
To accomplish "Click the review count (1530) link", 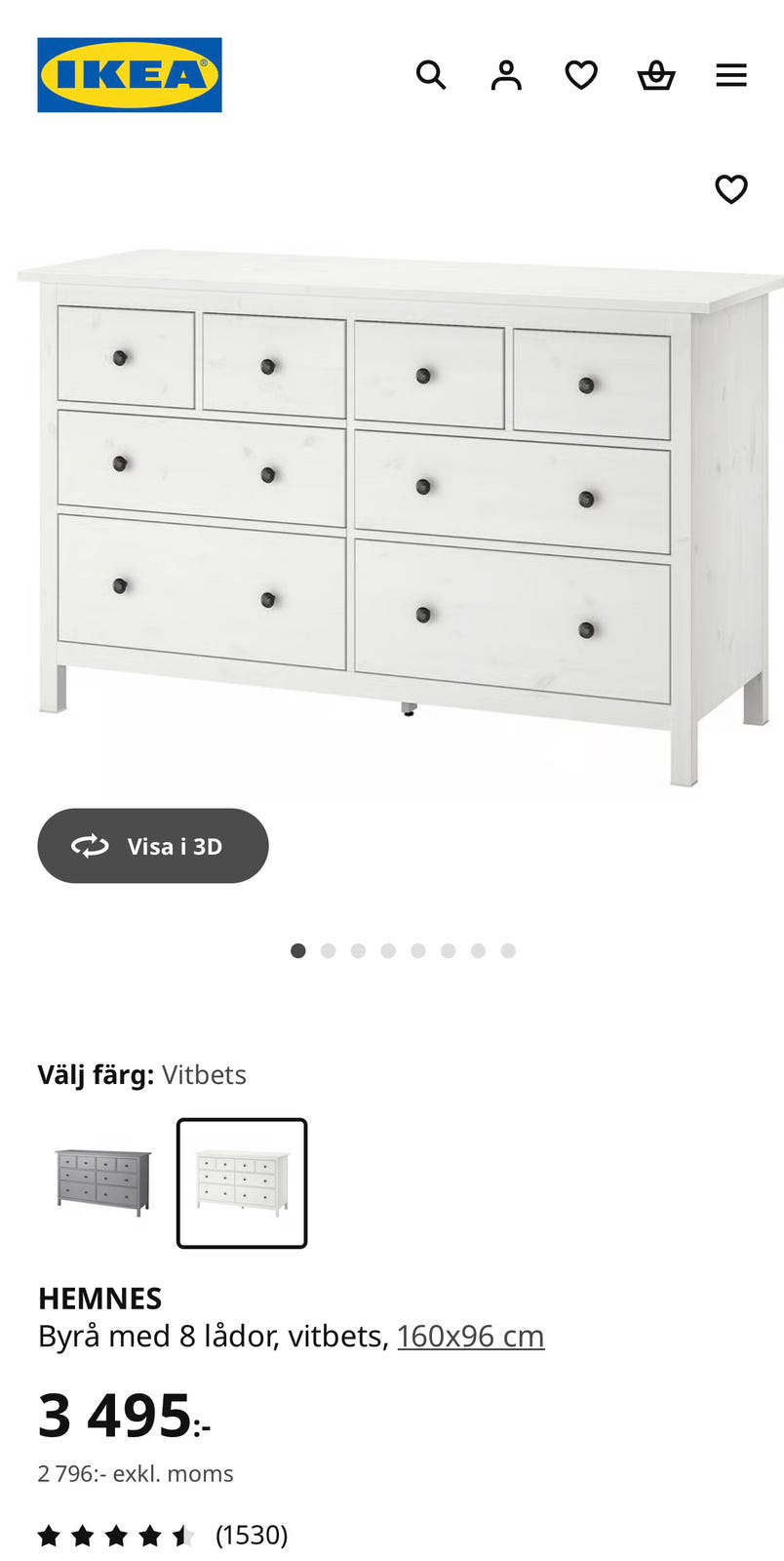I will click(251, 1534).
